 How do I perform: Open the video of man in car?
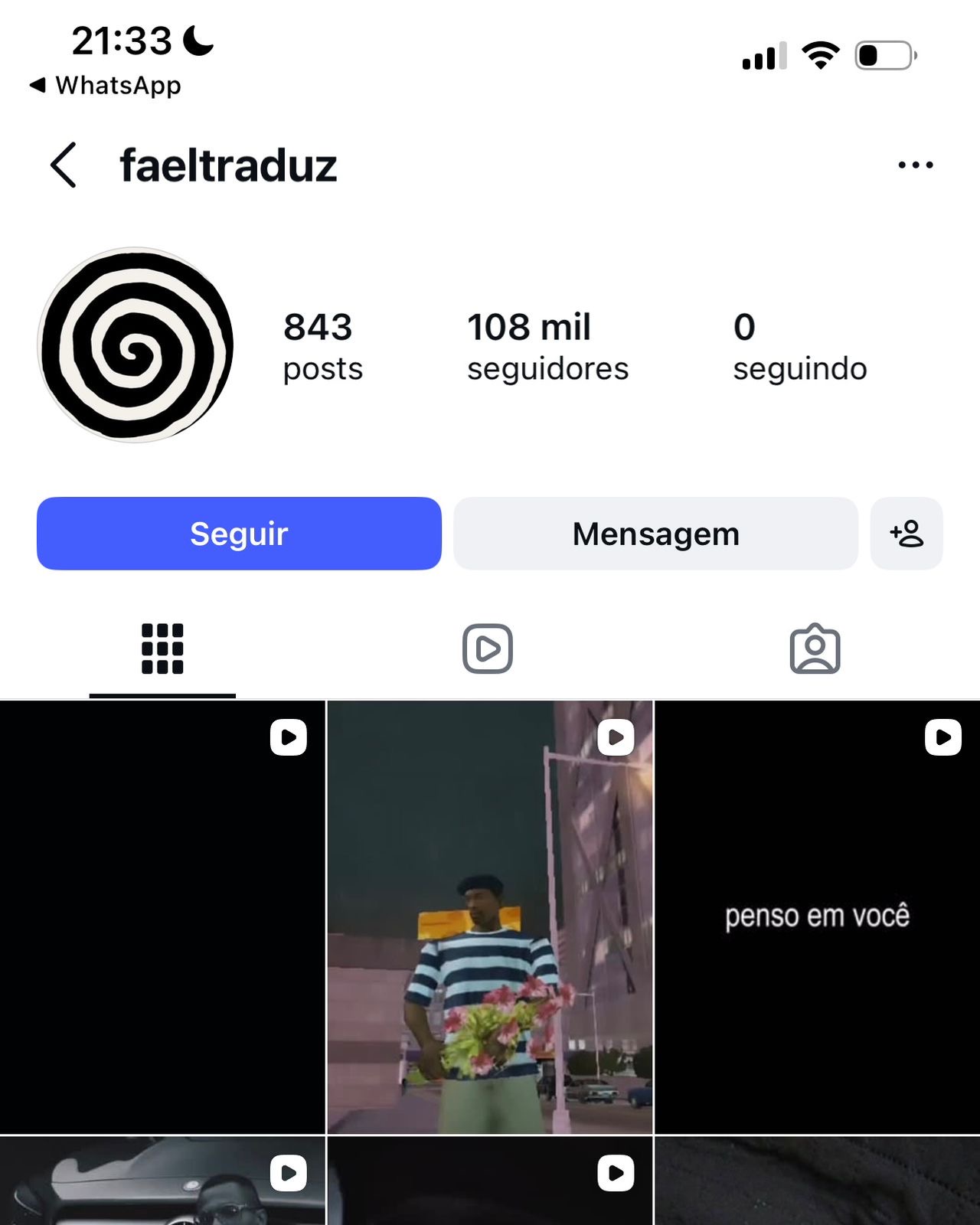click(x=162, y=1183)
